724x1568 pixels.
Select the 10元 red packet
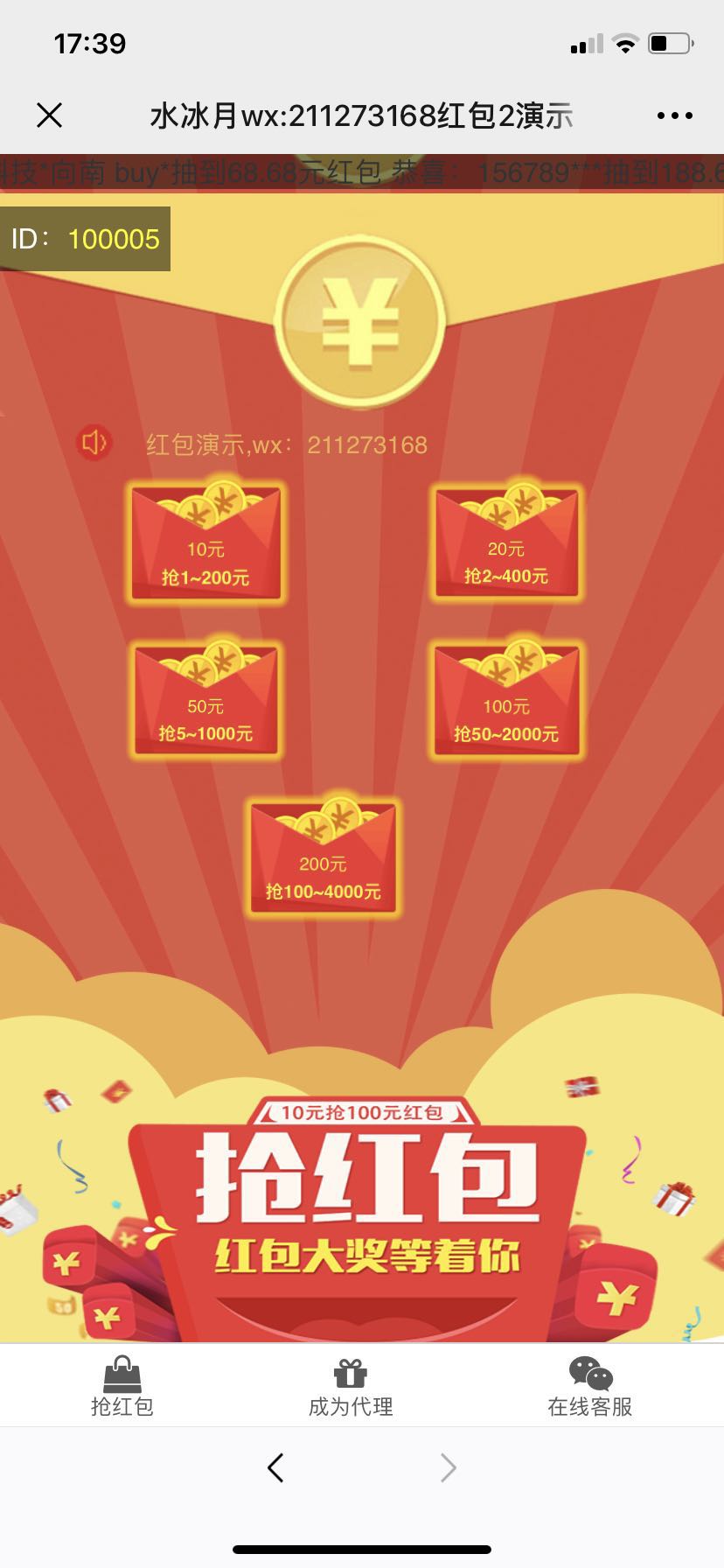[205, 540]
